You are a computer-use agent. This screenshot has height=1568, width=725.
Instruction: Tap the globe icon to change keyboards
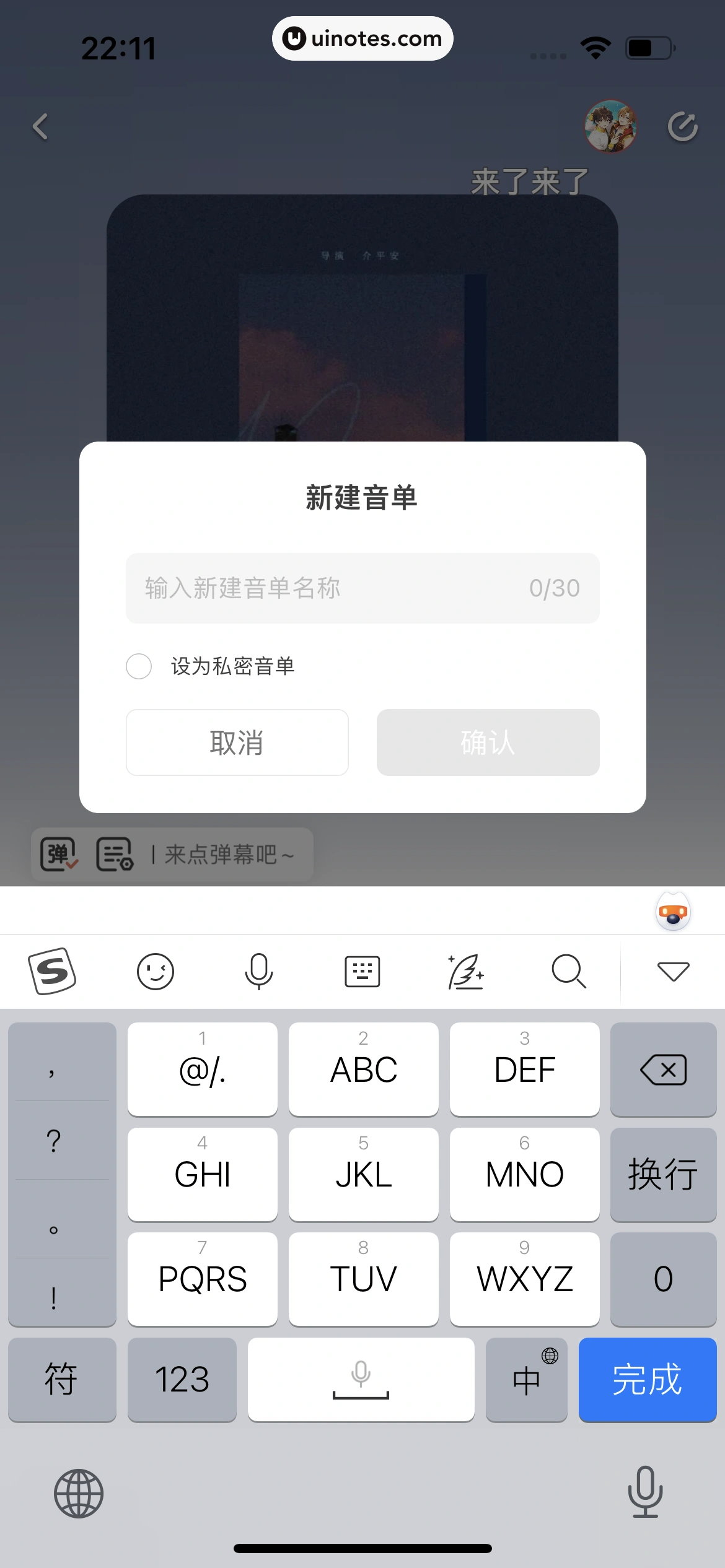pos(79,1494)
